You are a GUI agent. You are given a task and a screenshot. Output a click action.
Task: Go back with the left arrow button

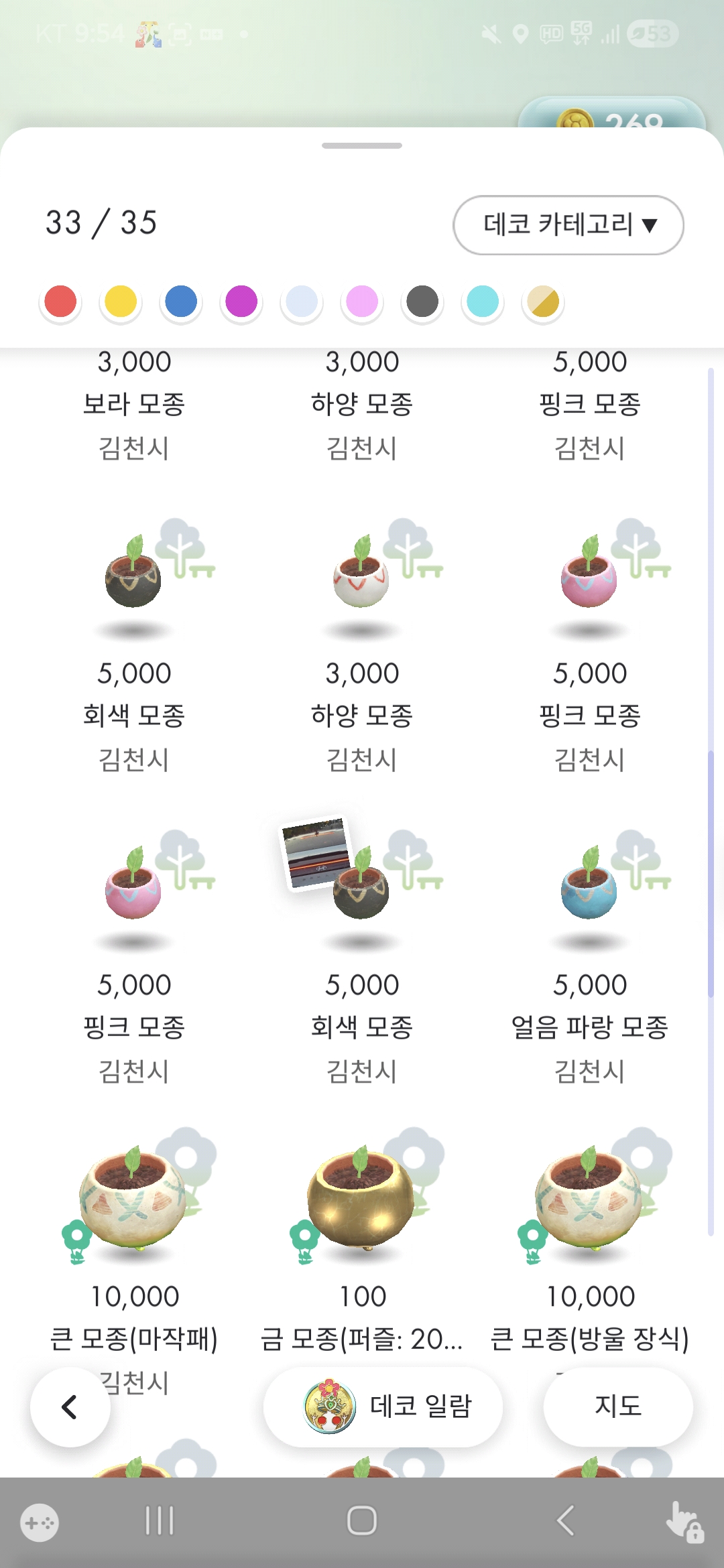click(x=70, y=1407)
